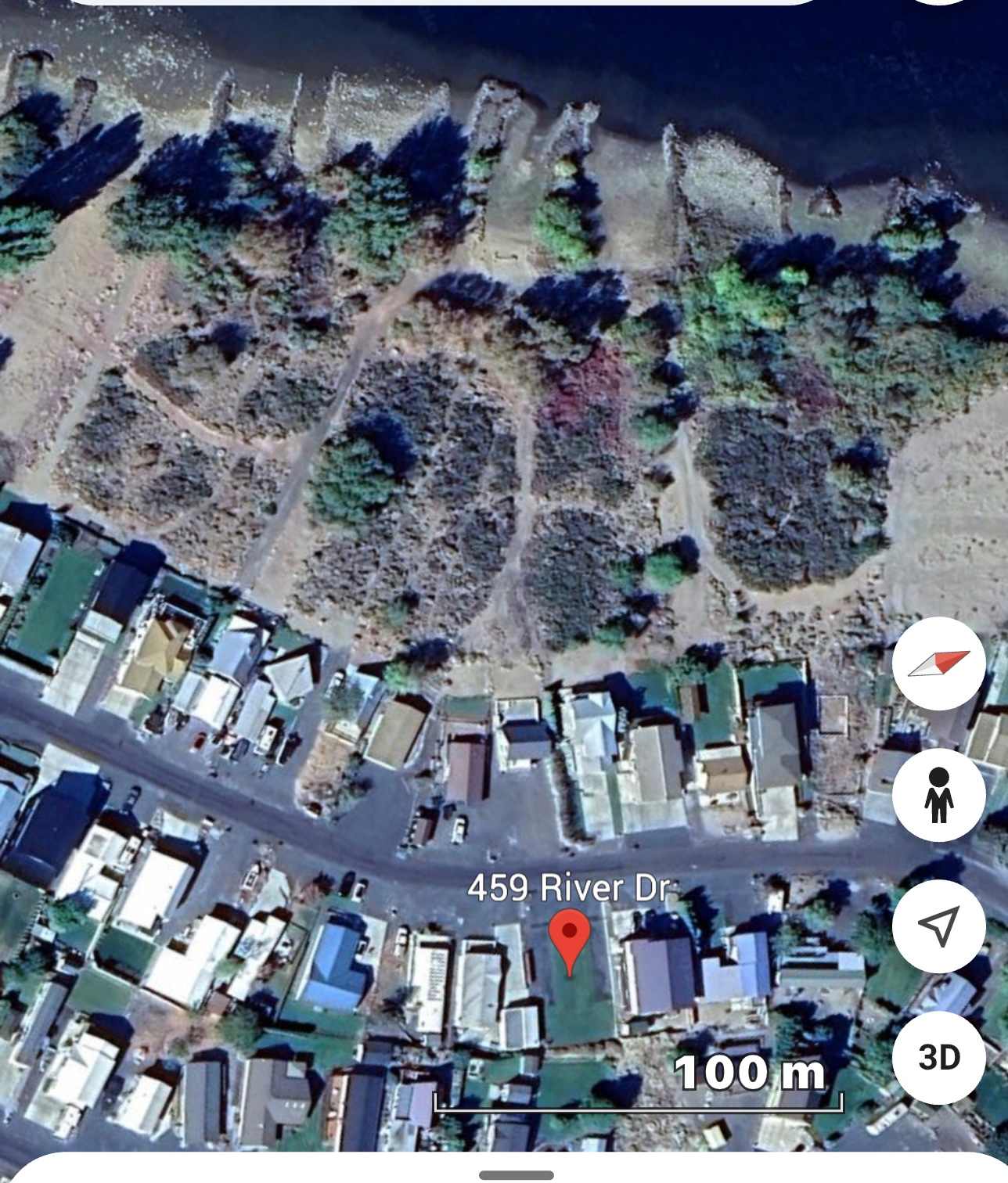Screen dimensions: 1008x1183
Task: Tap the compass to reset map orientation
Action: (938, 663)
